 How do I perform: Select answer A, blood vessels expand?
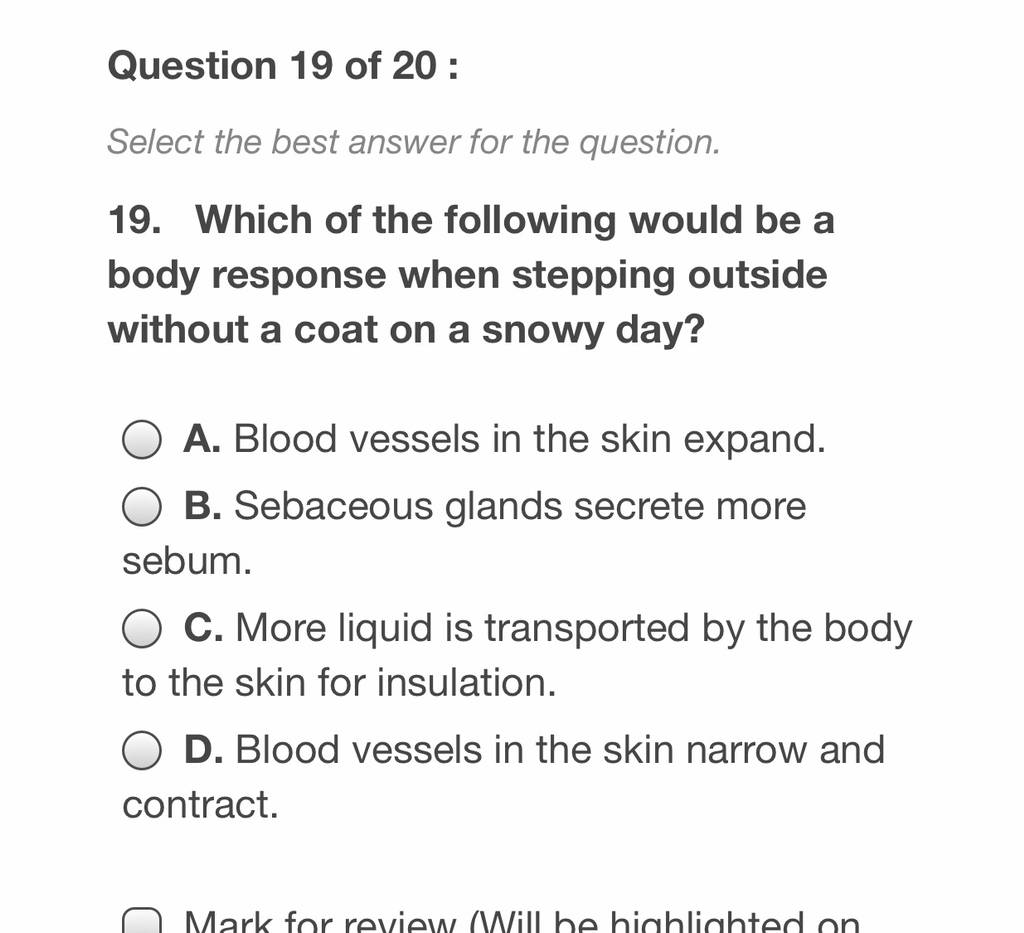click(x=142, y=439)
